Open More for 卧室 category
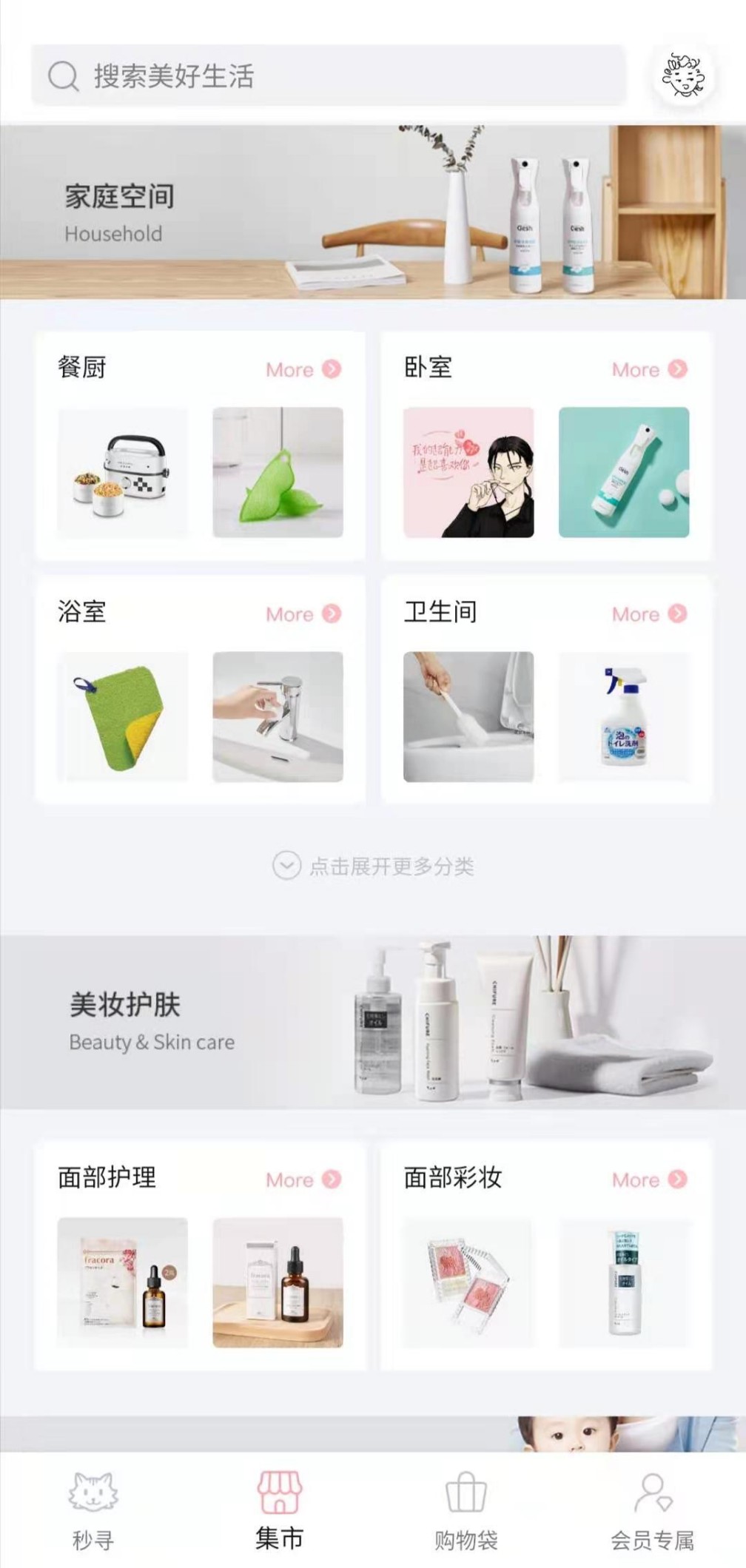The height and width of the screenshot is (1568, 746). (649, 369)
